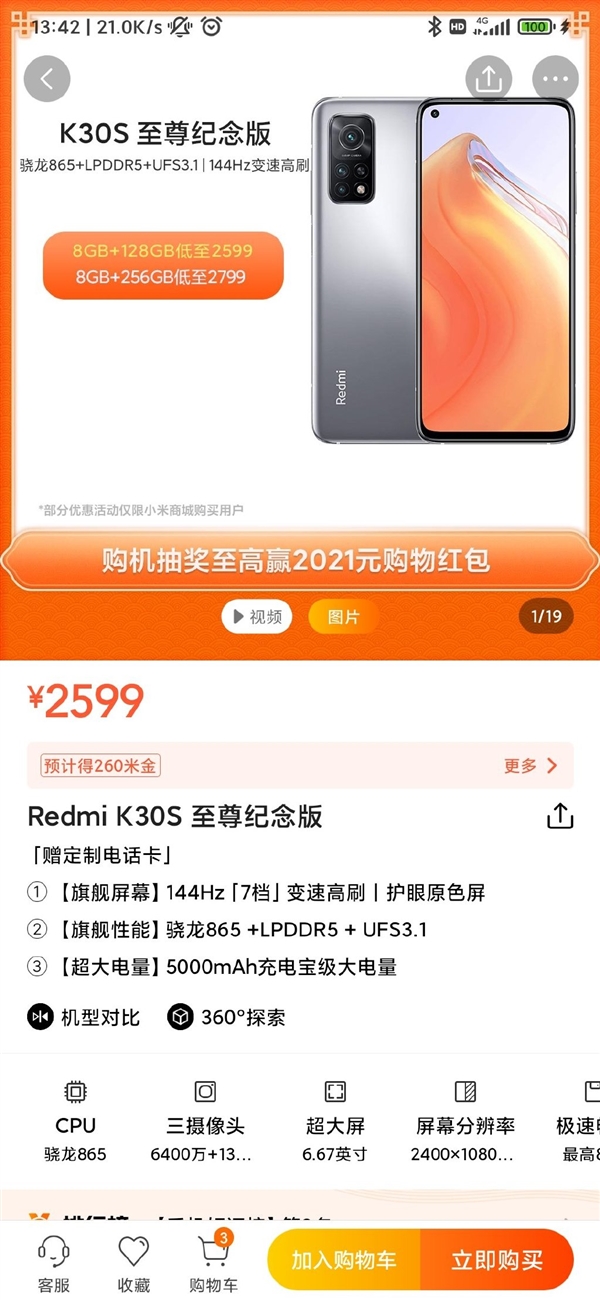Tap 立即购买 to buy now
The width and height of the screenshot is (600, 1300).
(497, 1260)
